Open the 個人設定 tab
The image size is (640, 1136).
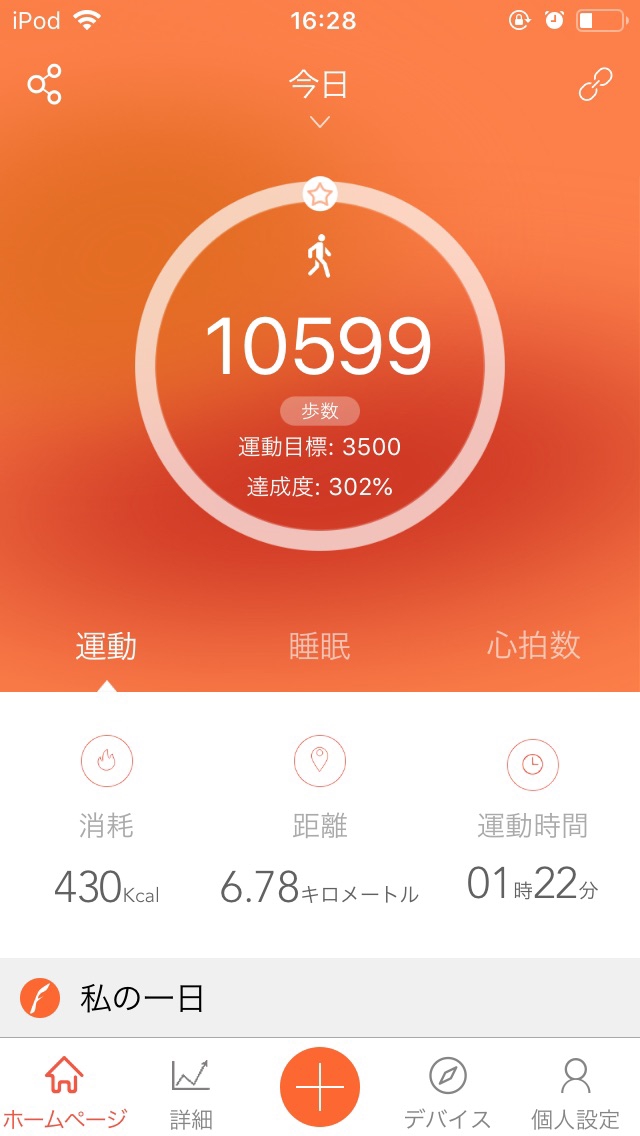(575, 1093)
